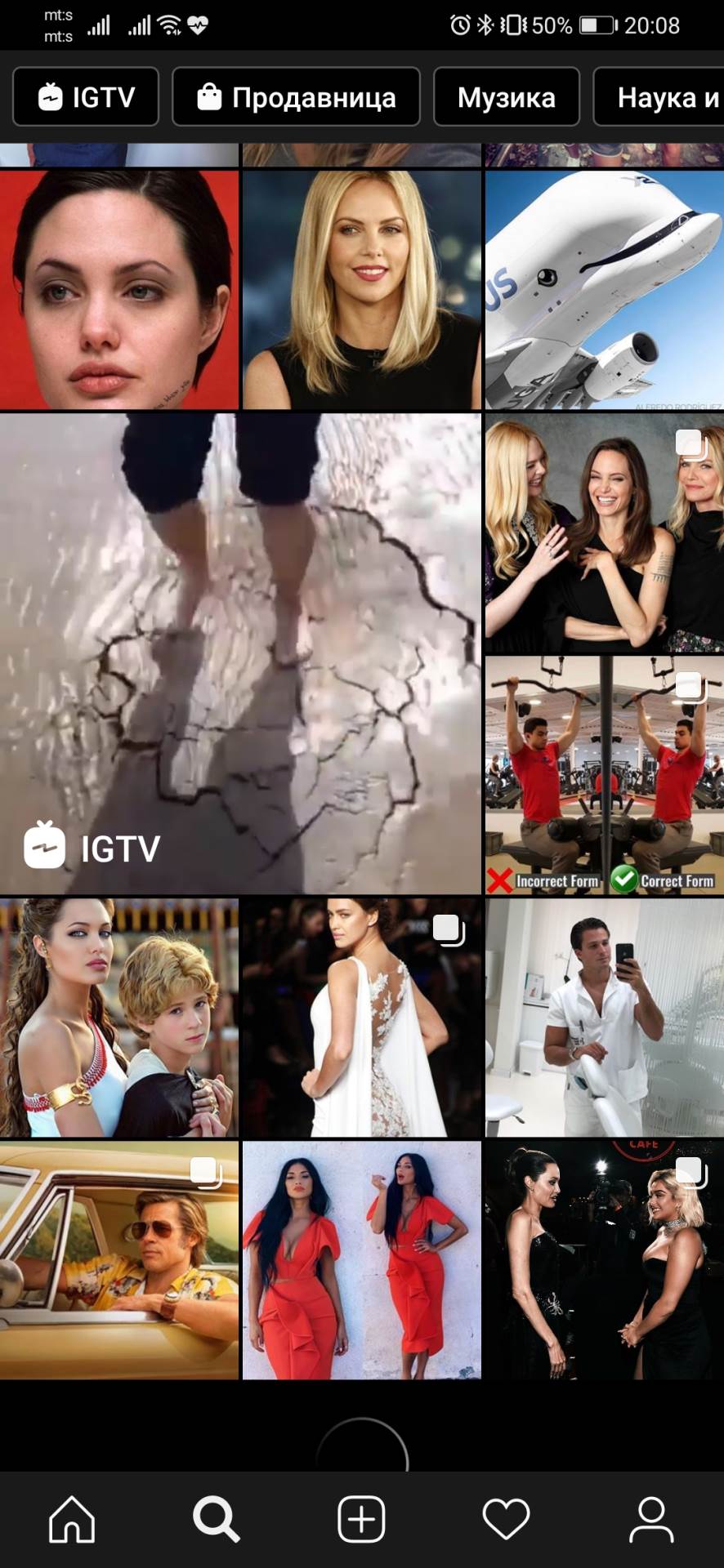724x1568 pixels.
Task: Go to the Home feed tab
Action: pos(72,1519)
